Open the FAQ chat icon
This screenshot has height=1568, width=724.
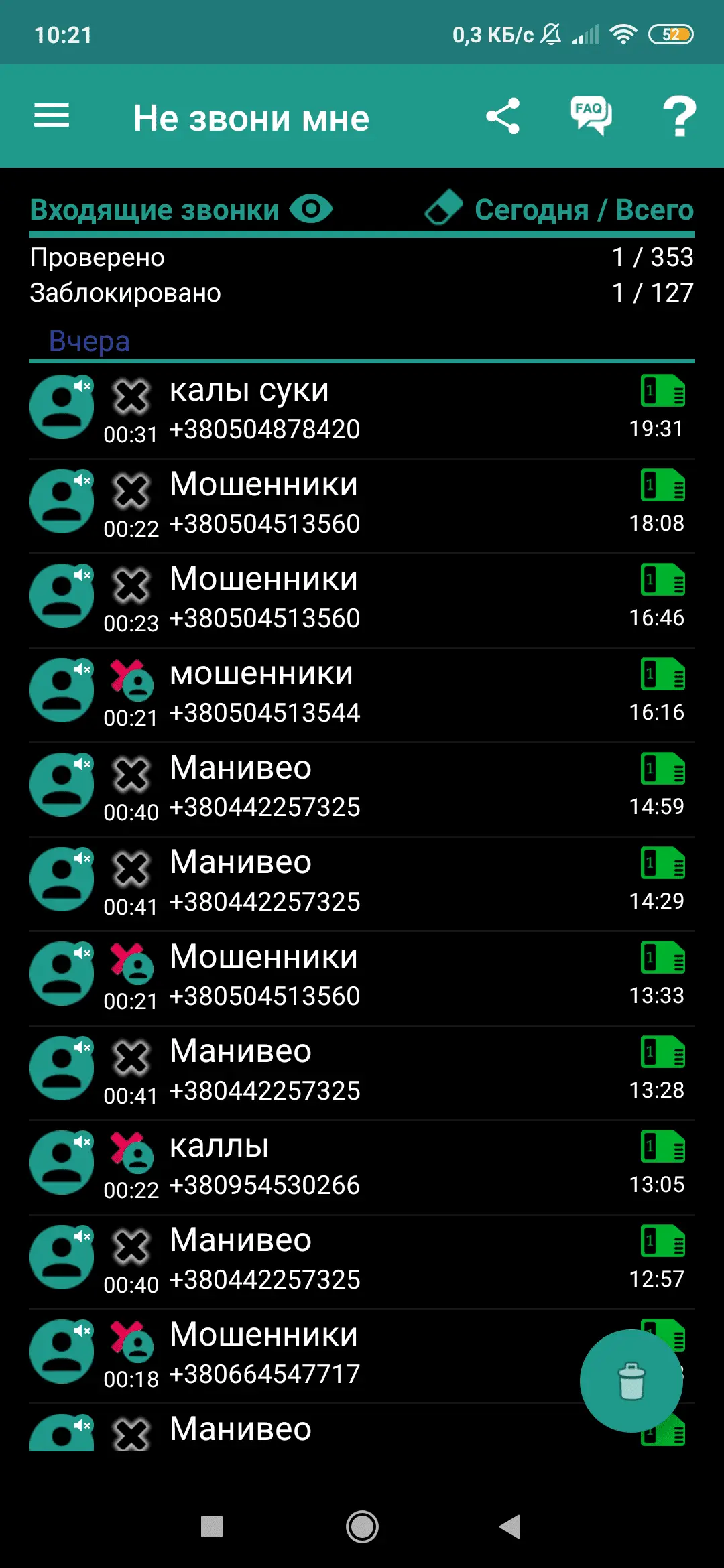click(591, 116)
